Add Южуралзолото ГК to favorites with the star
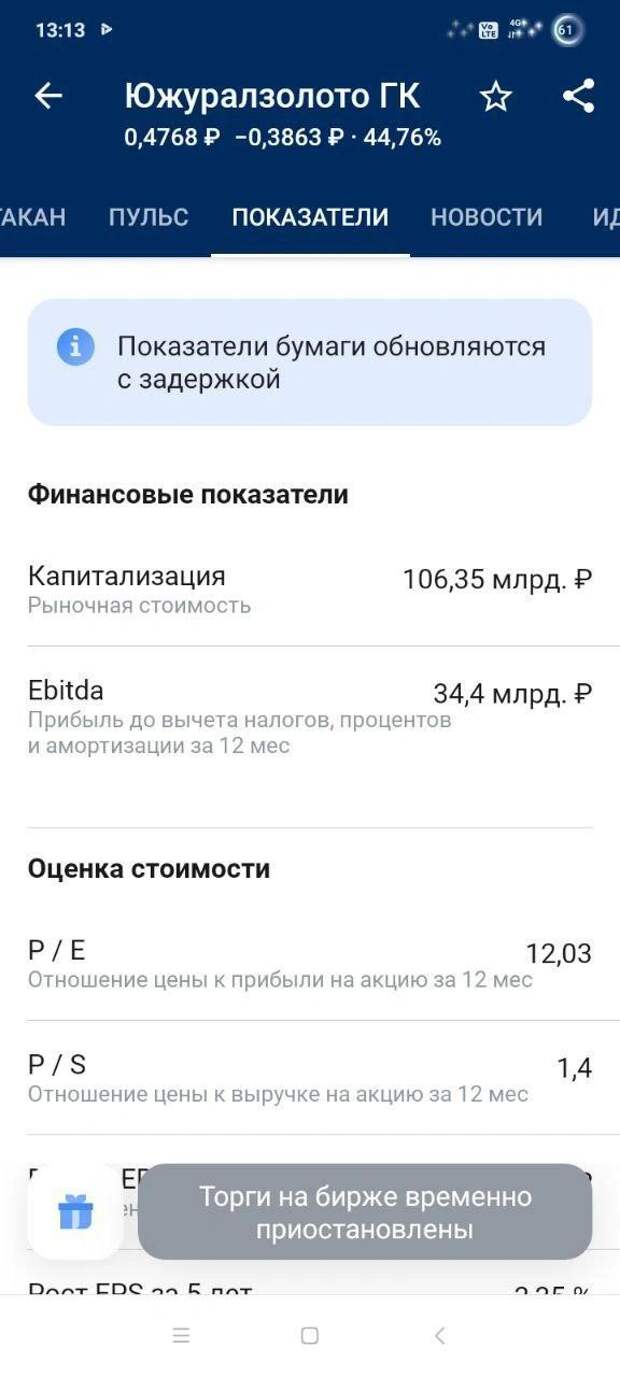This screenshot has height=1377, width=620. 495,97
